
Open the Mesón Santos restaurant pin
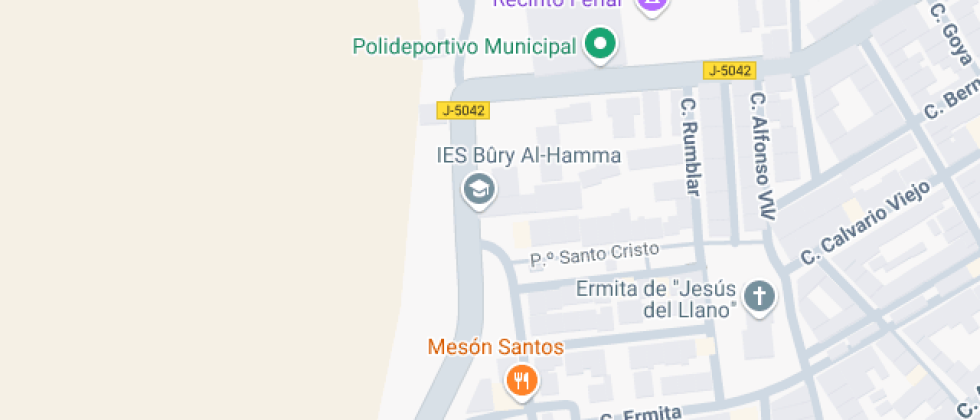point(520,379)
